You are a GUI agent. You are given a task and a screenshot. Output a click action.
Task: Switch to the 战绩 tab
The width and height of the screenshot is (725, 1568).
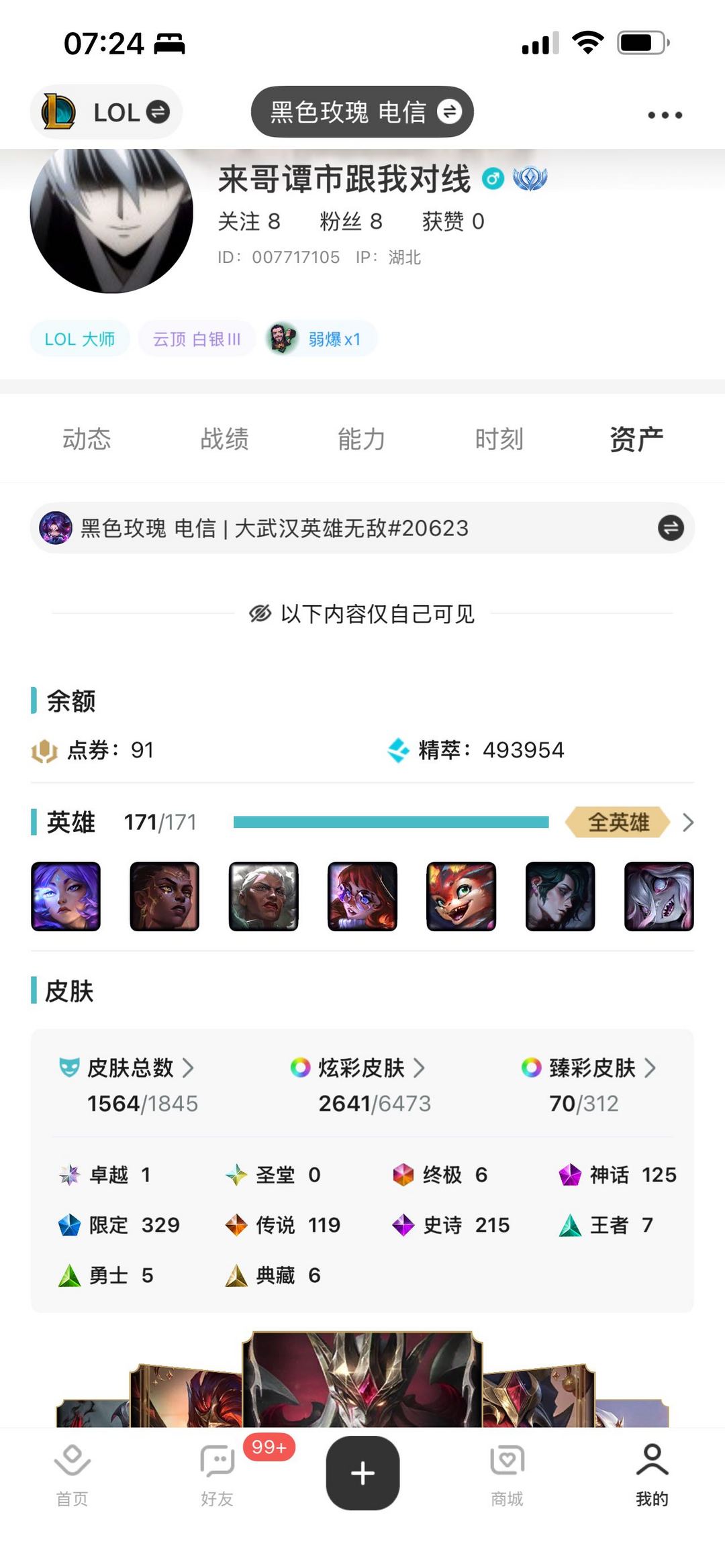(224, 439)
